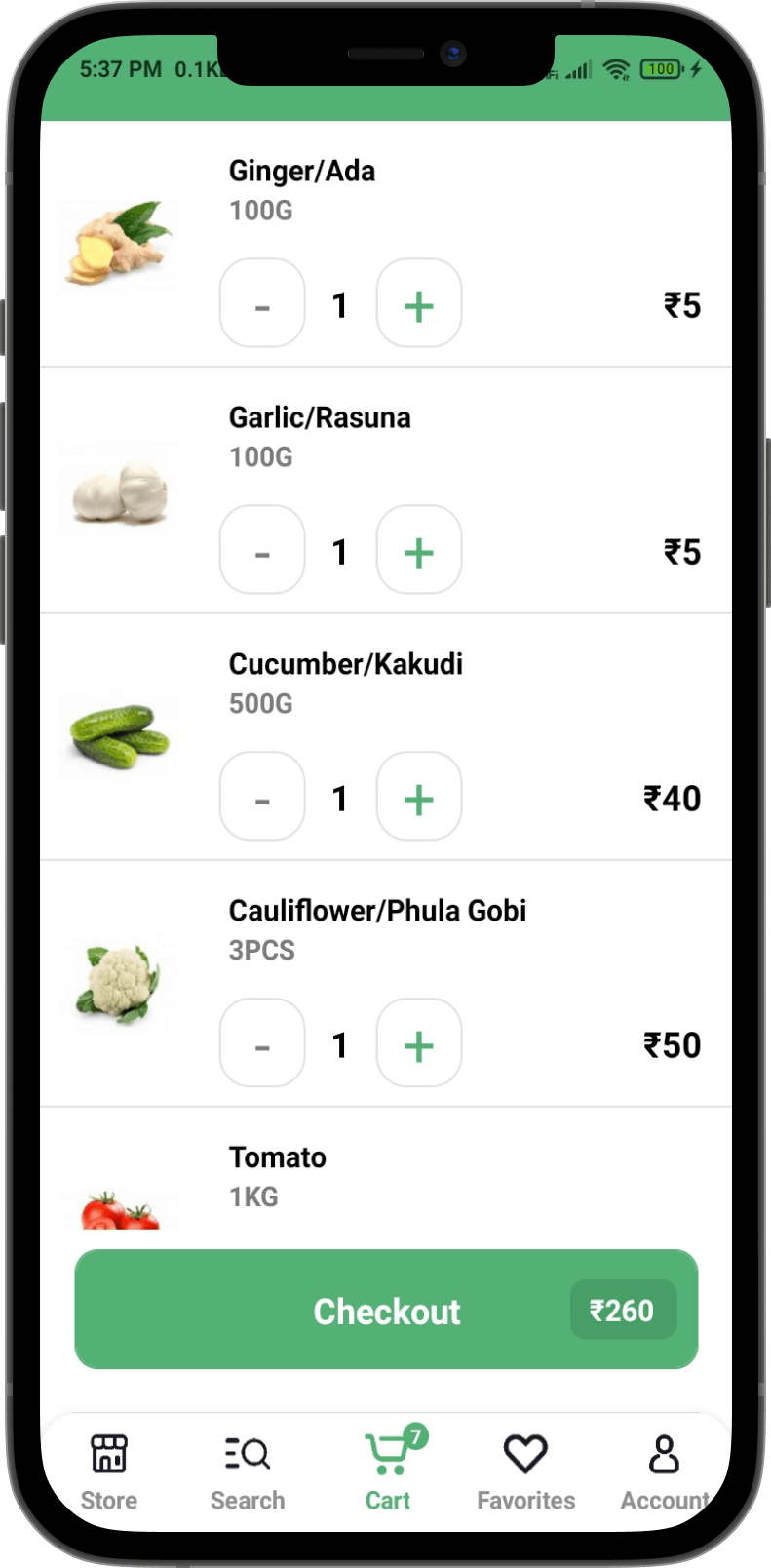771x1568 pixels.
Task: Select the Cauliflower/Phula Gobi item name
Action: point(378,910)
